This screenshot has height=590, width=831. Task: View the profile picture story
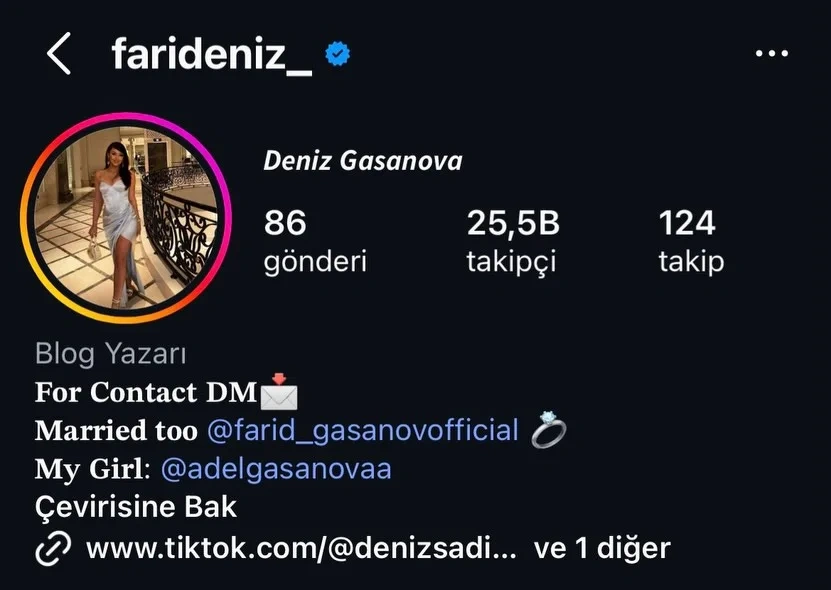click(125, 218)
